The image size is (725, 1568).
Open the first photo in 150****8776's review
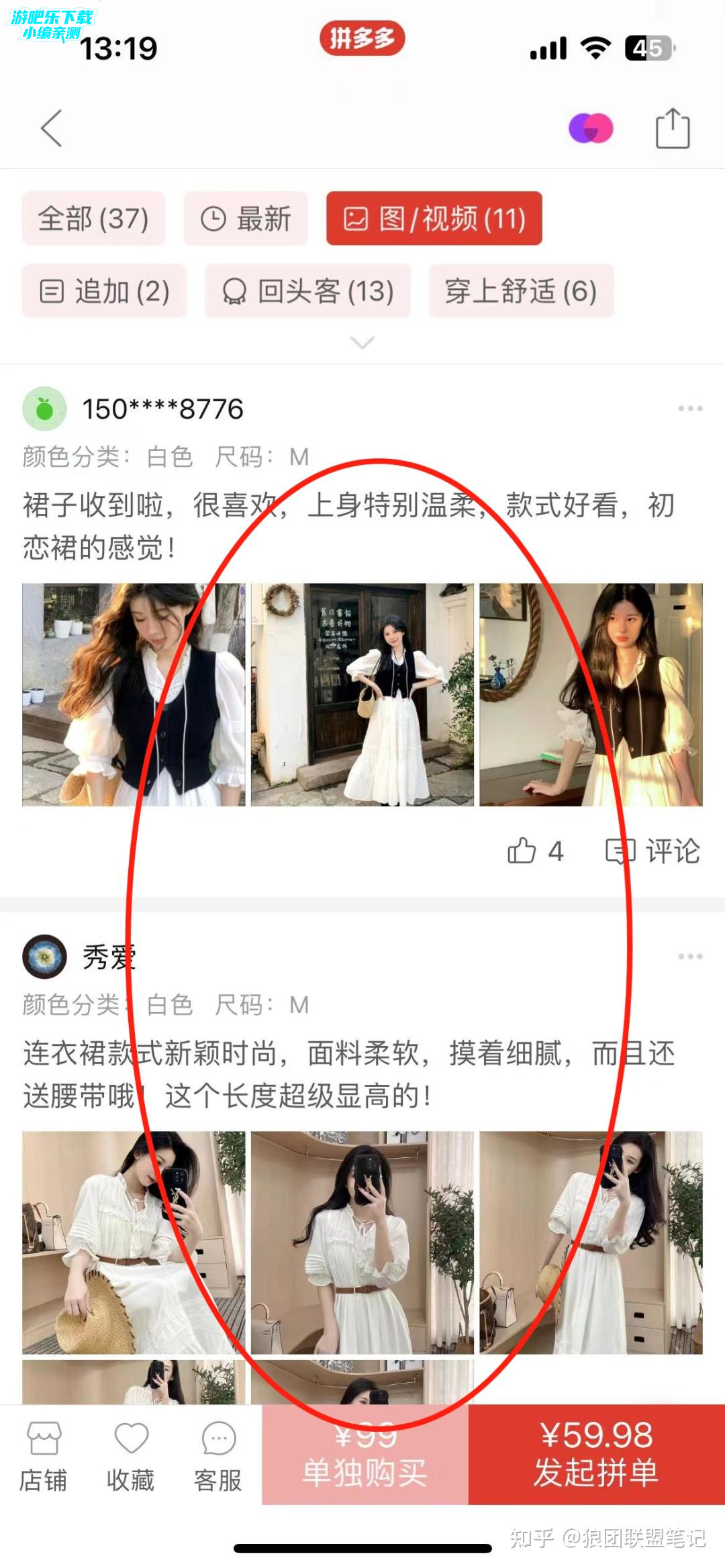pyautogui.click(x=134, y=694)
